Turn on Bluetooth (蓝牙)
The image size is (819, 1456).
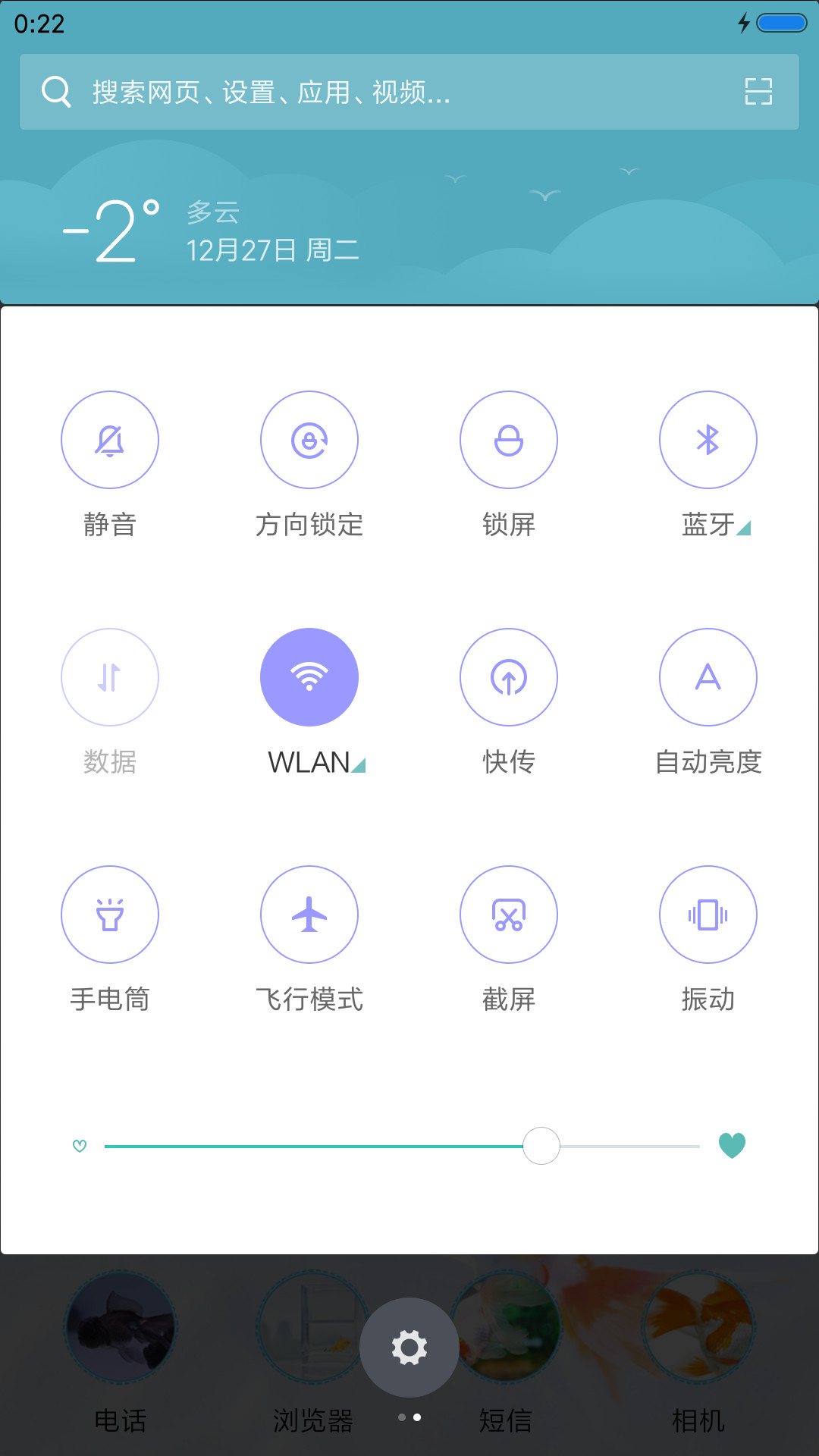[708, 440]
